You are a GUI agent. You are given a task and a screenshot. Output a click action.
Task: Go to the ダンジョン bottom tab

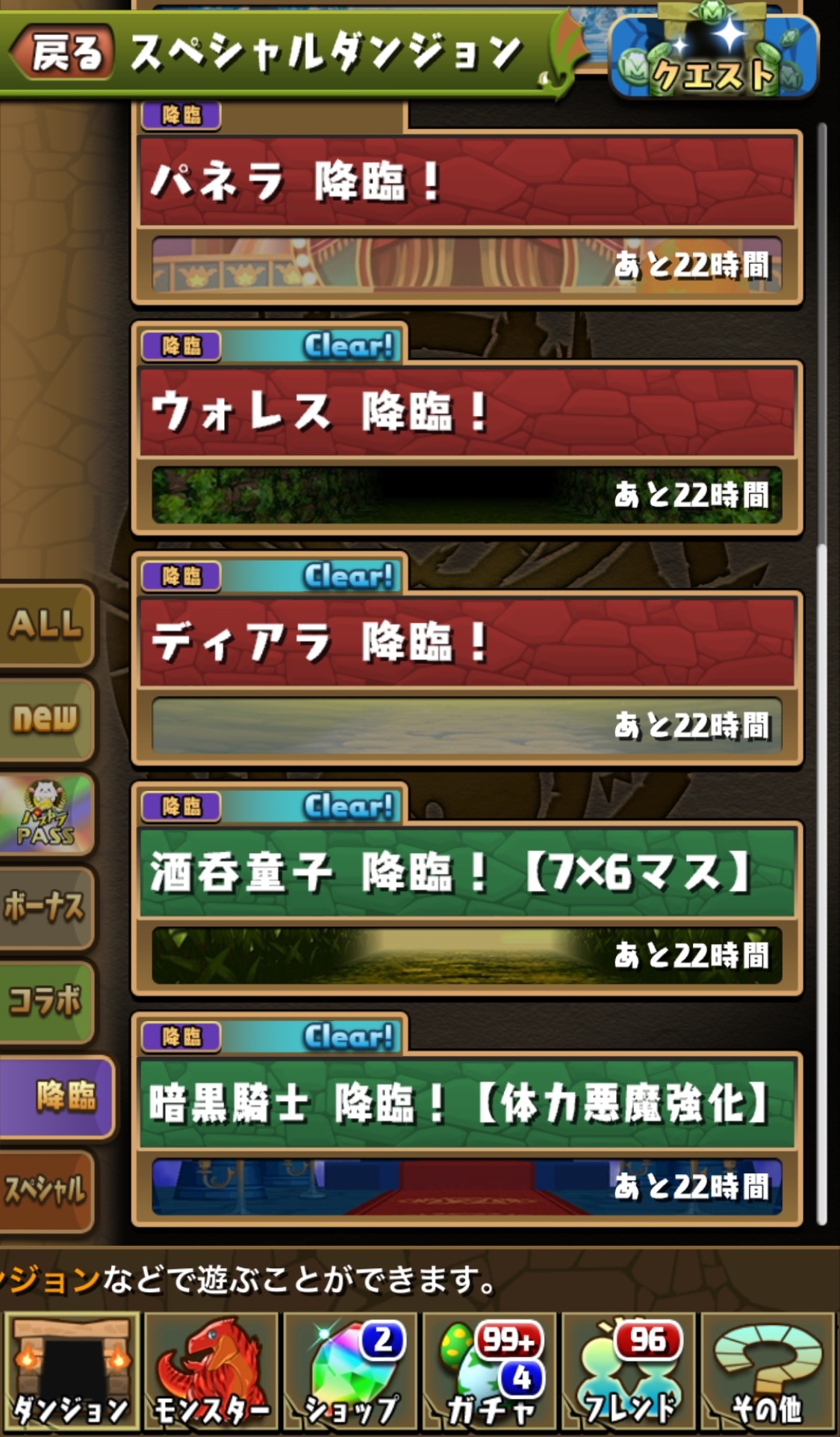click(x=72, y=1371)
